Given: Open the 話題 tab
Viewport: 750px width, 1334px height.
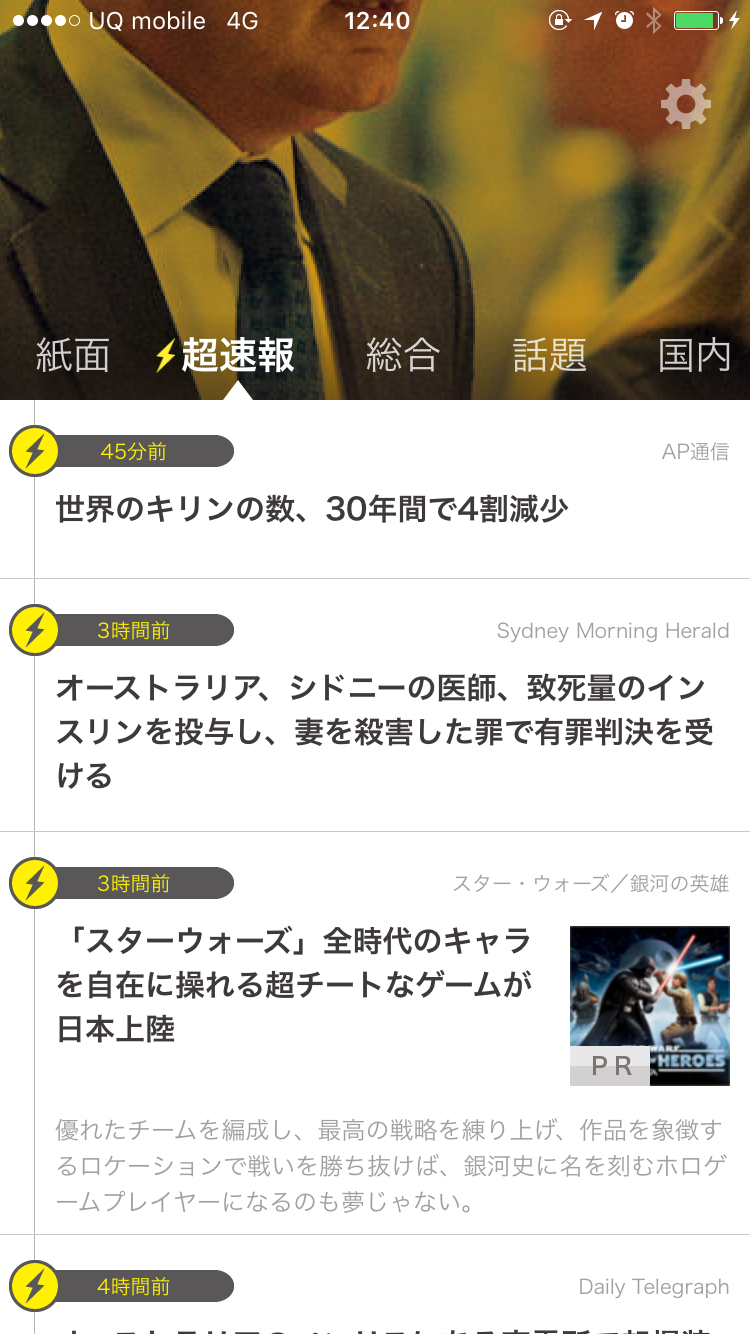Looking at the screenshot, I should (549, 356).
